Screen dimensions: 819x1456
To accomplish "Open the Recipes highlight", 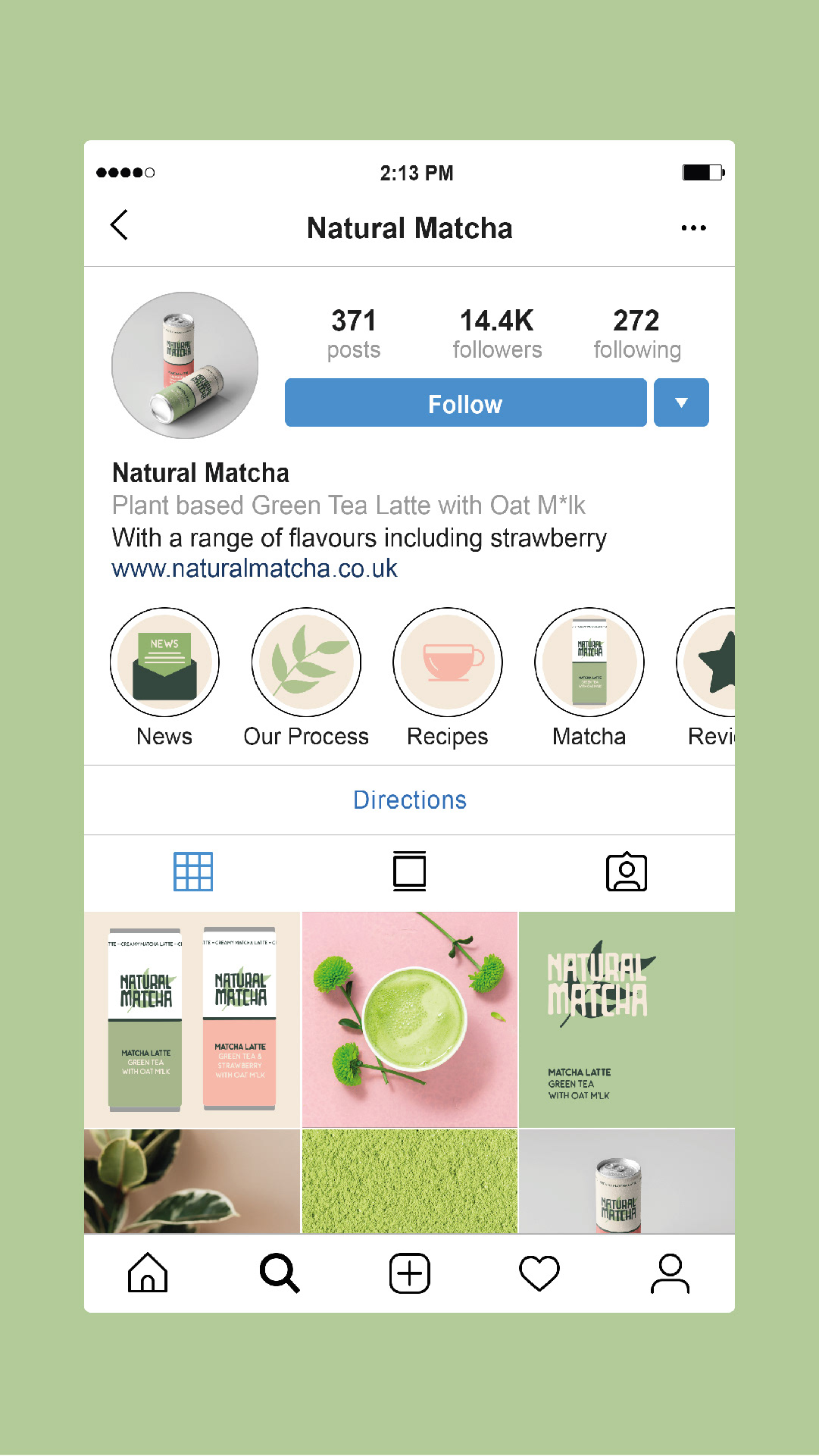I will [x=448, y=662].
